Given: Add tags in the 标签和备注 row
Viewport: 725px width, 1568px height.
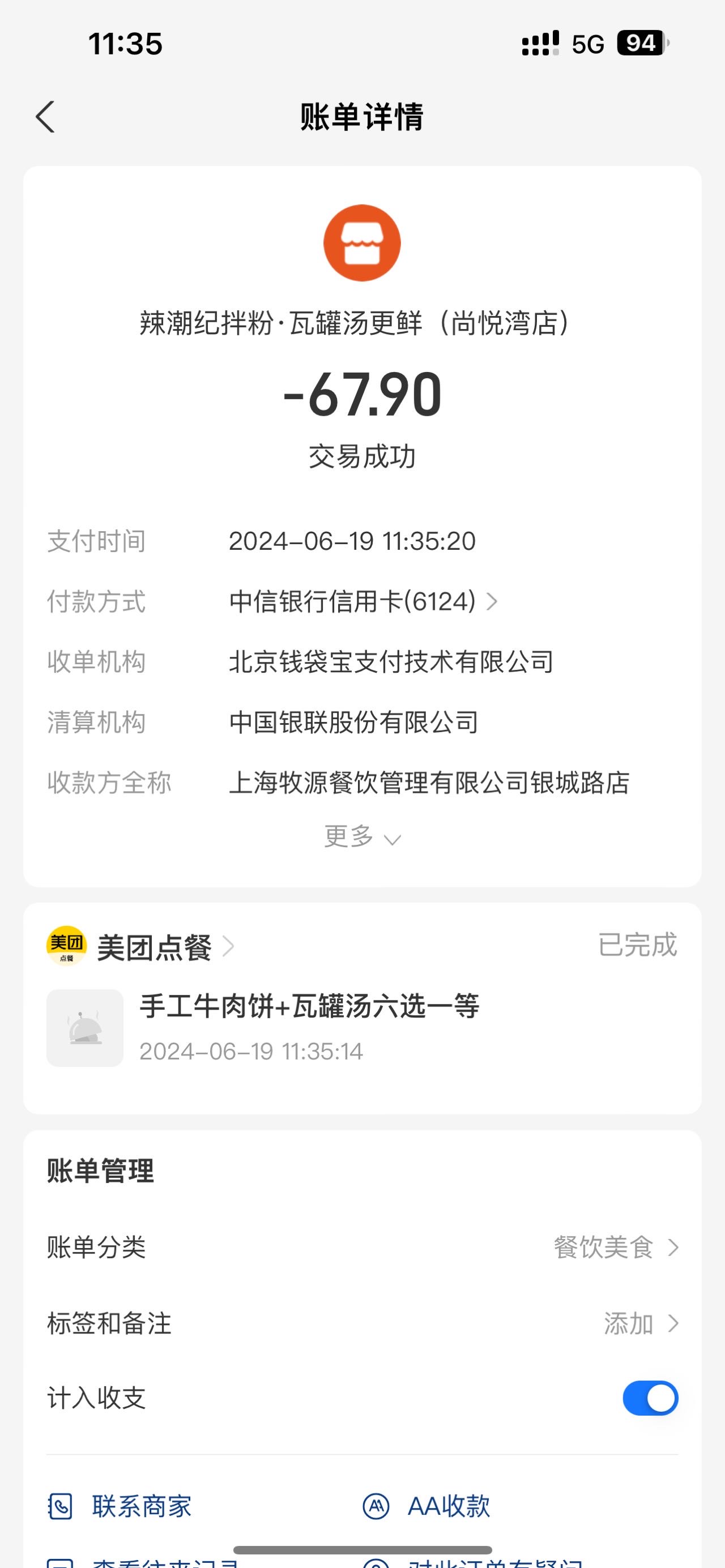Looking at the screenshot, I should pyautogui.click(x=362, y=1323).
